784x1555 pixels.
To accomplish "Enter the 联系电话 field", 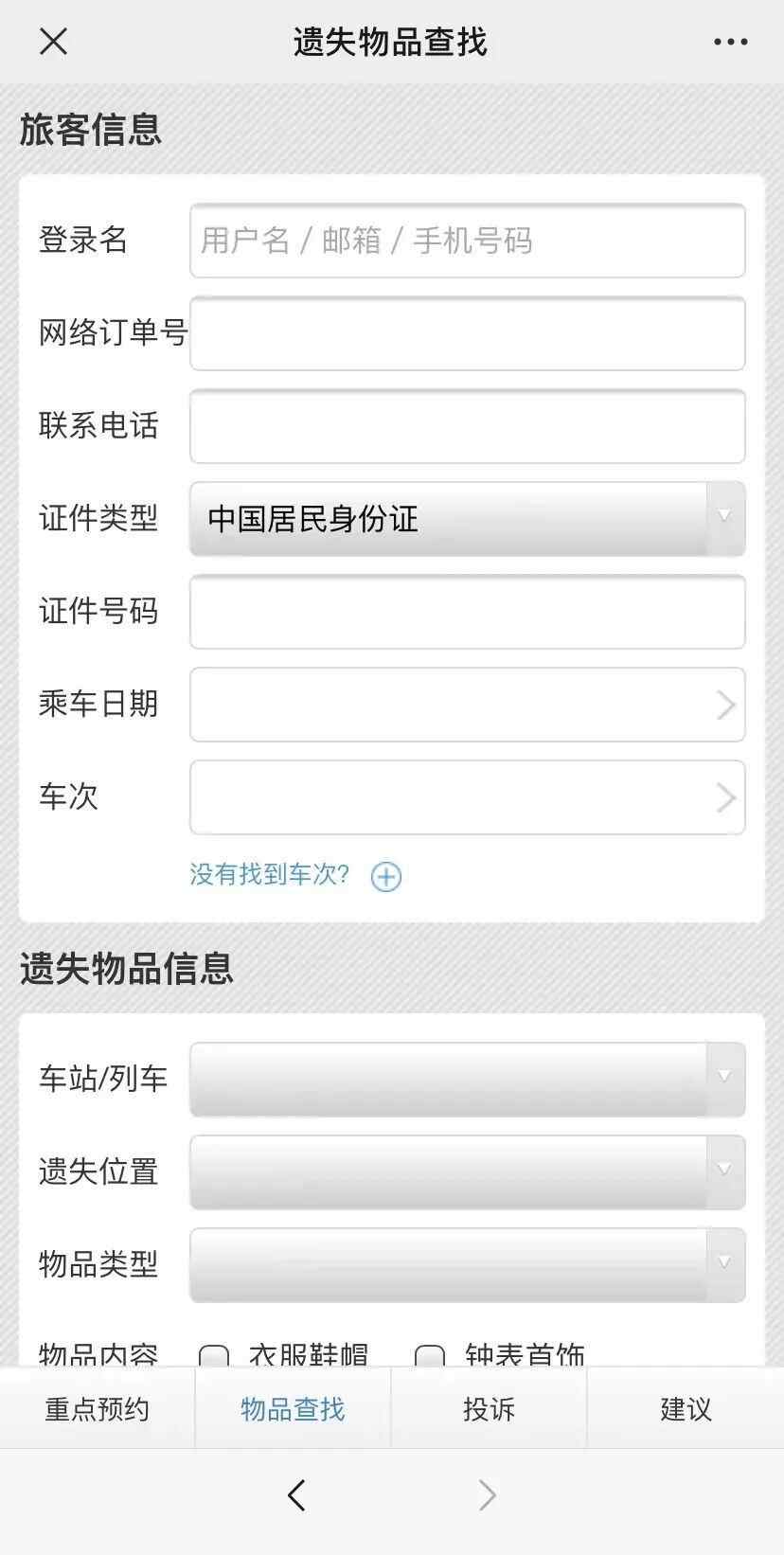I will 467,426.
